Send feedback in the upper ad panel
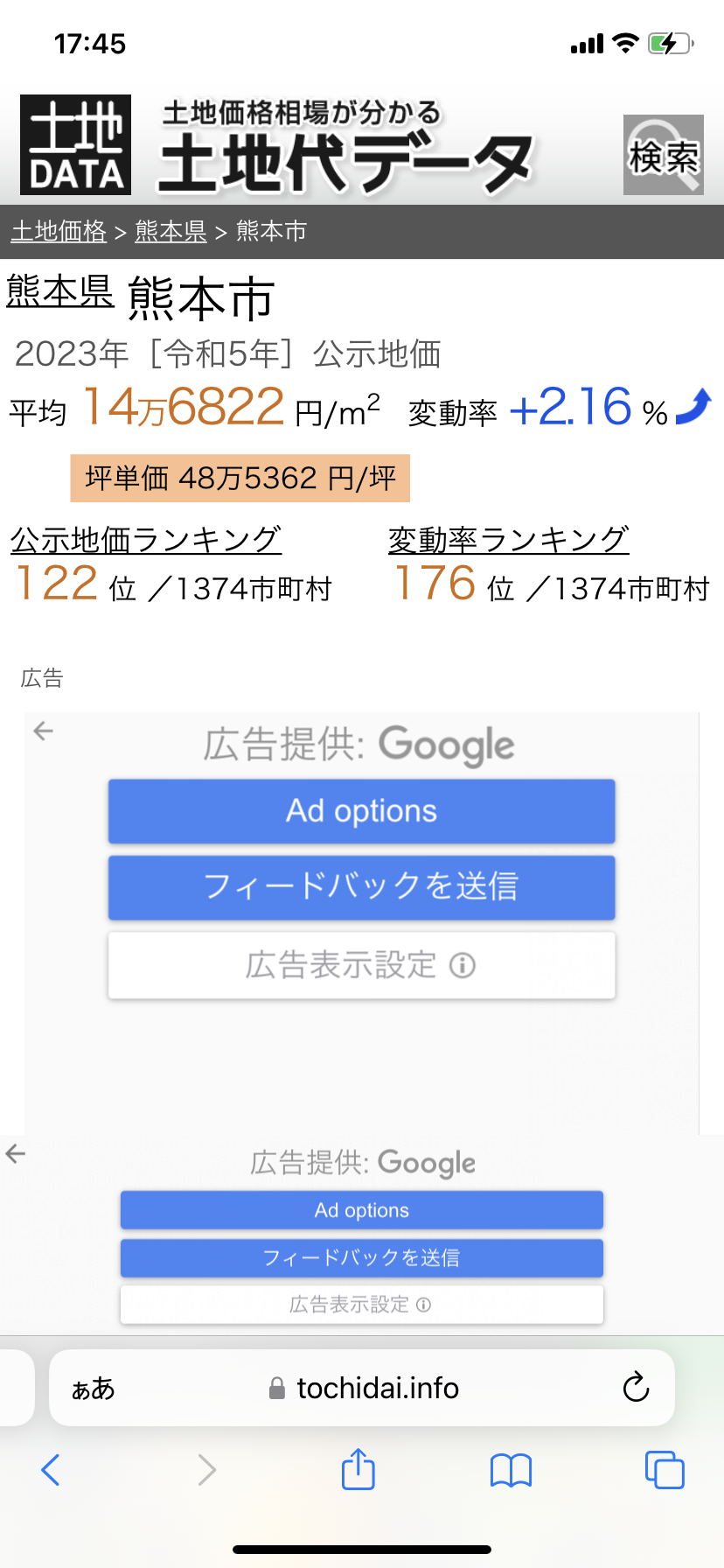This screenshot has width=724, height=1568. click(x=361, y=887)
